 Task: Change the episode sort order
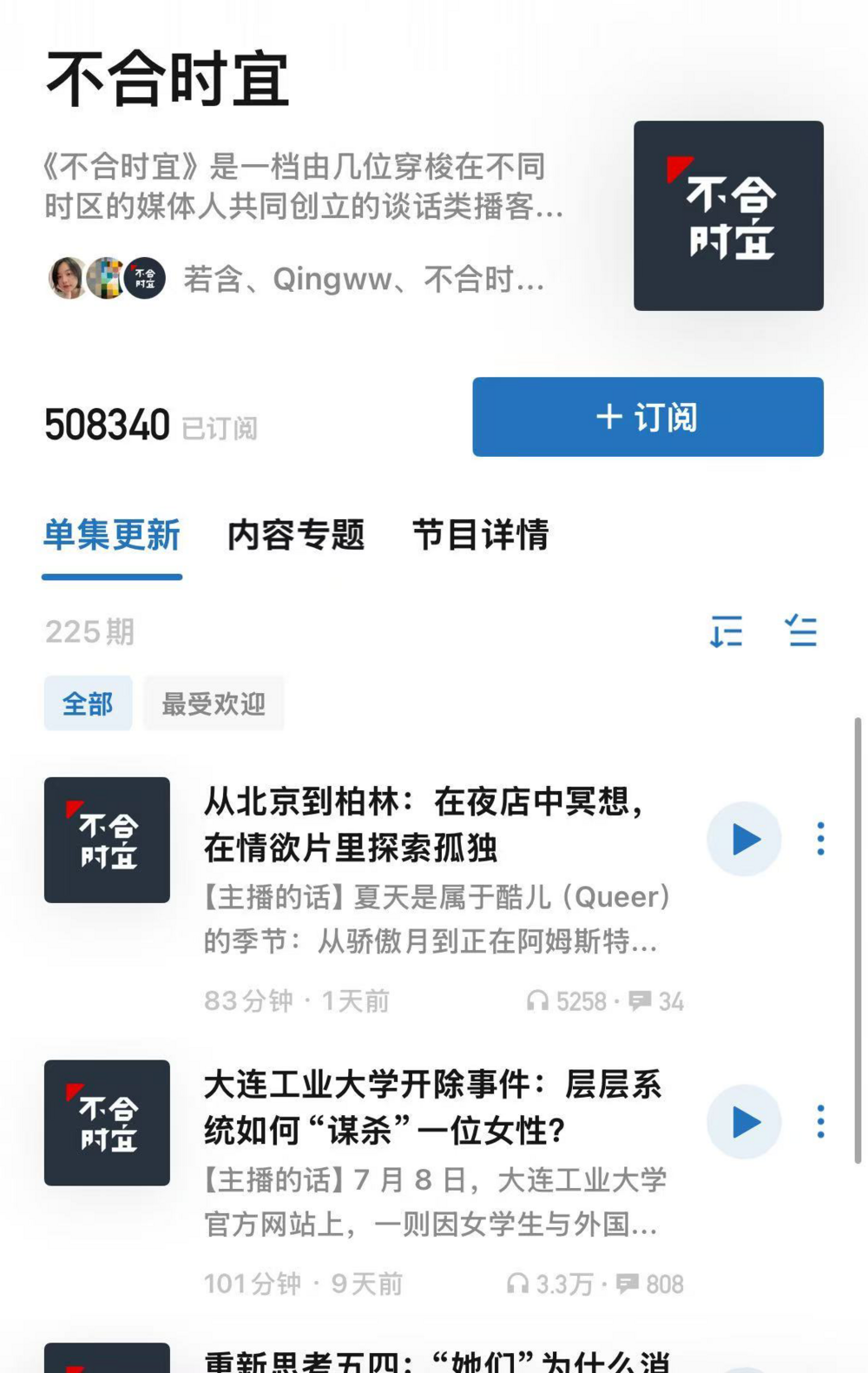(x=727, y=631)
